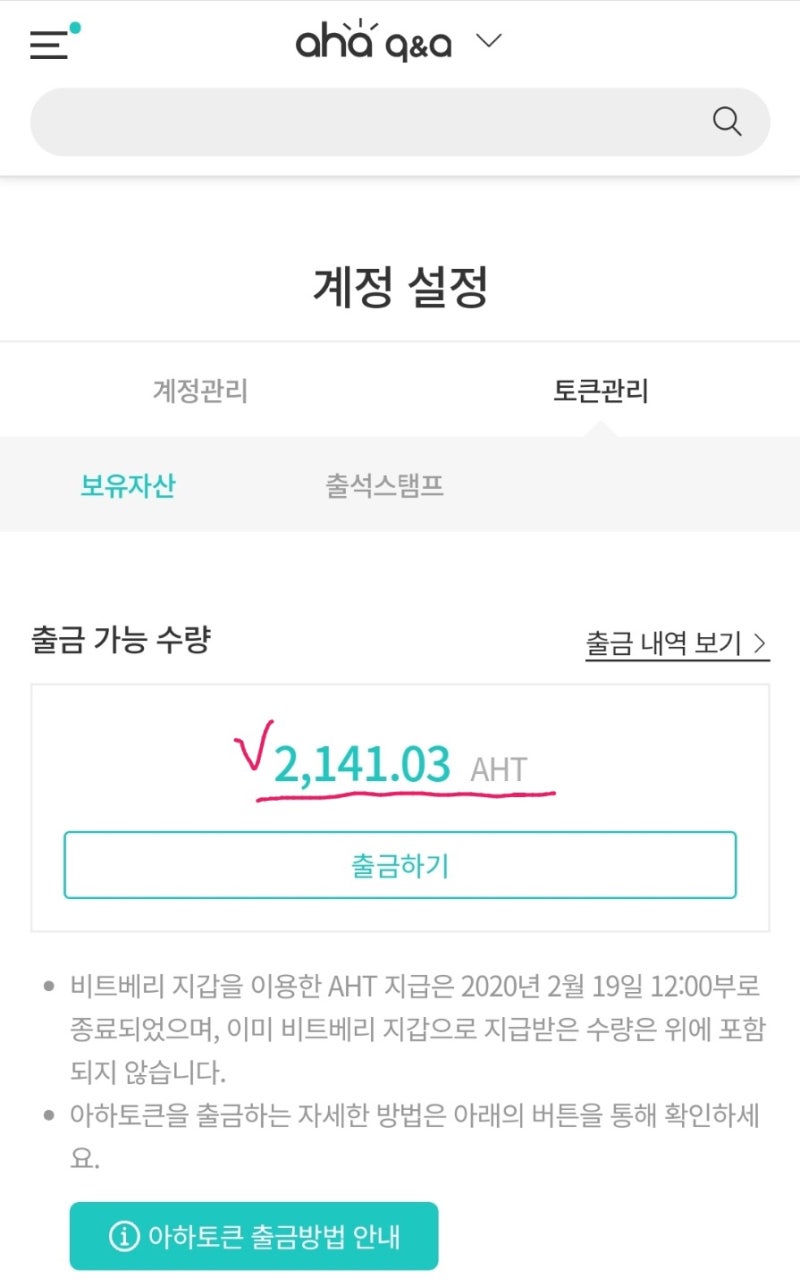This screenshot has height=1286, width=800.
Task: Click the info icon inside 아하토큰 출금방법 안내 button
Action: tap(126, 1236)
